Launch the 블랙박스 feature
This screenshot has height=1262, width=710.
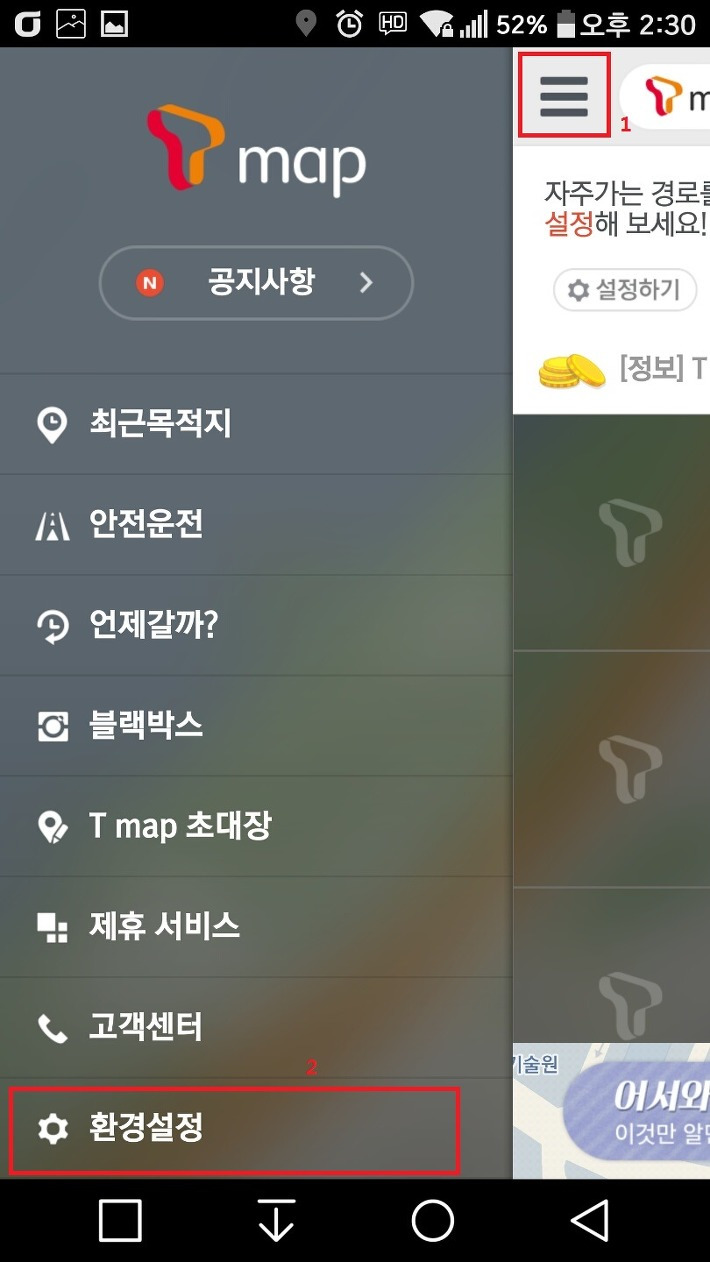point(256,727)
